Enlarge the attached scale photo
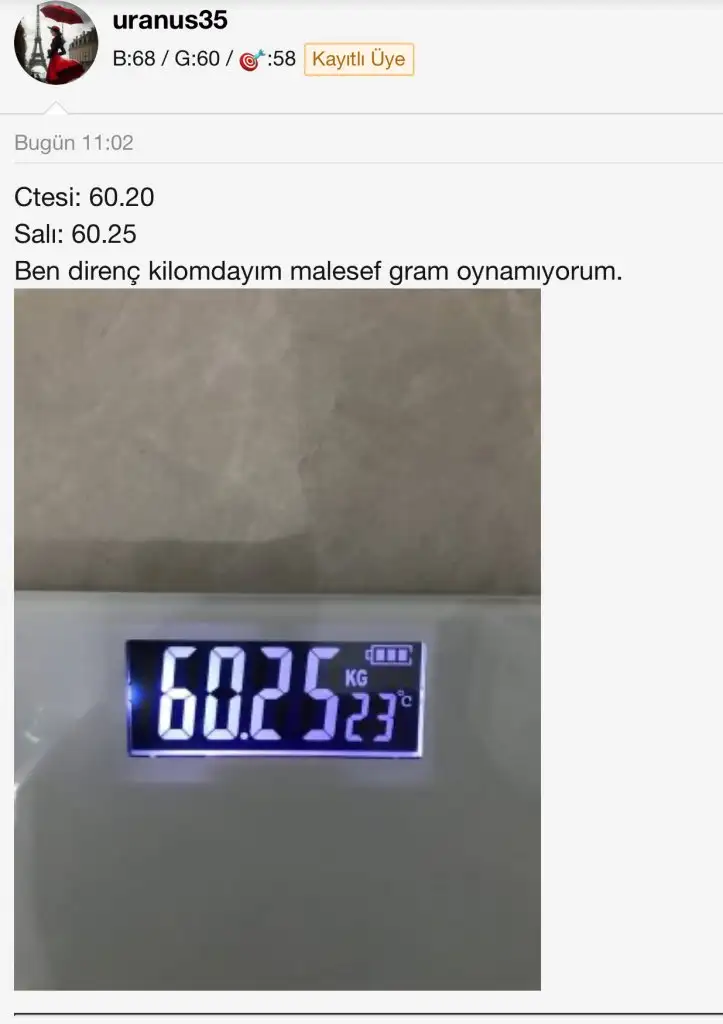 click(x=277, y=640)
